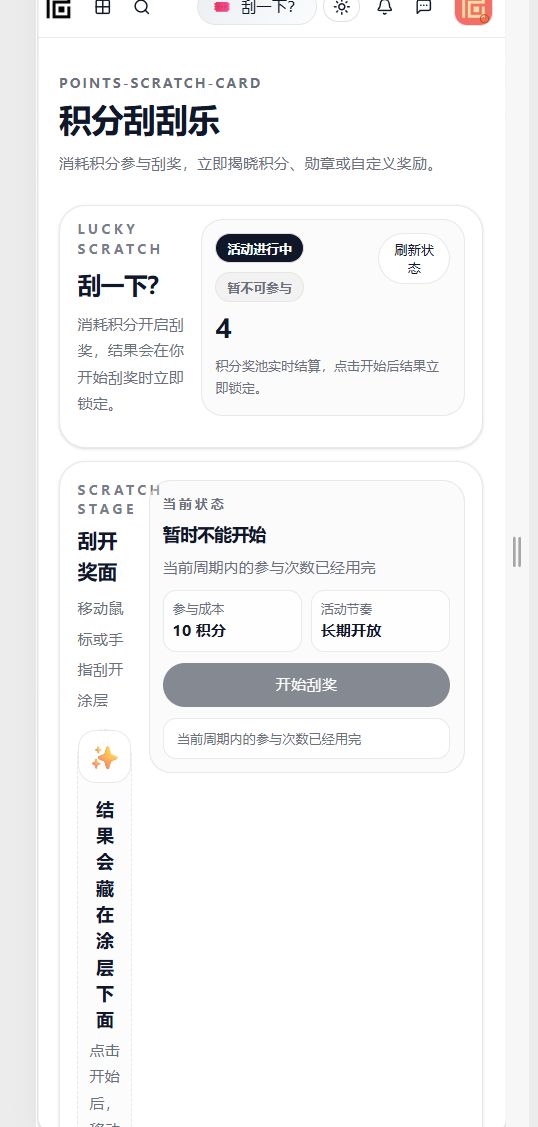Toggle the light/dark theme sun icon
Image resolution: width=538 pixels, height=1127 pixels.
pyautogui.click(x=341, y=7)
